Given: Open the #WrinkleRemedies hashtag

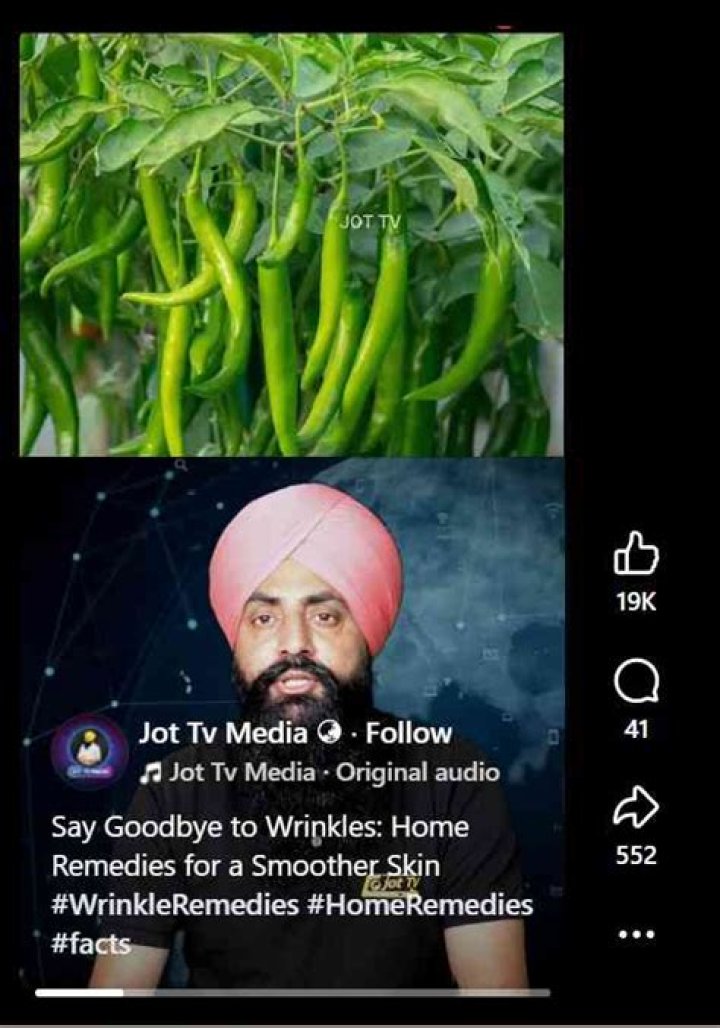Looking at the screenshot, I should coord(175,905).
